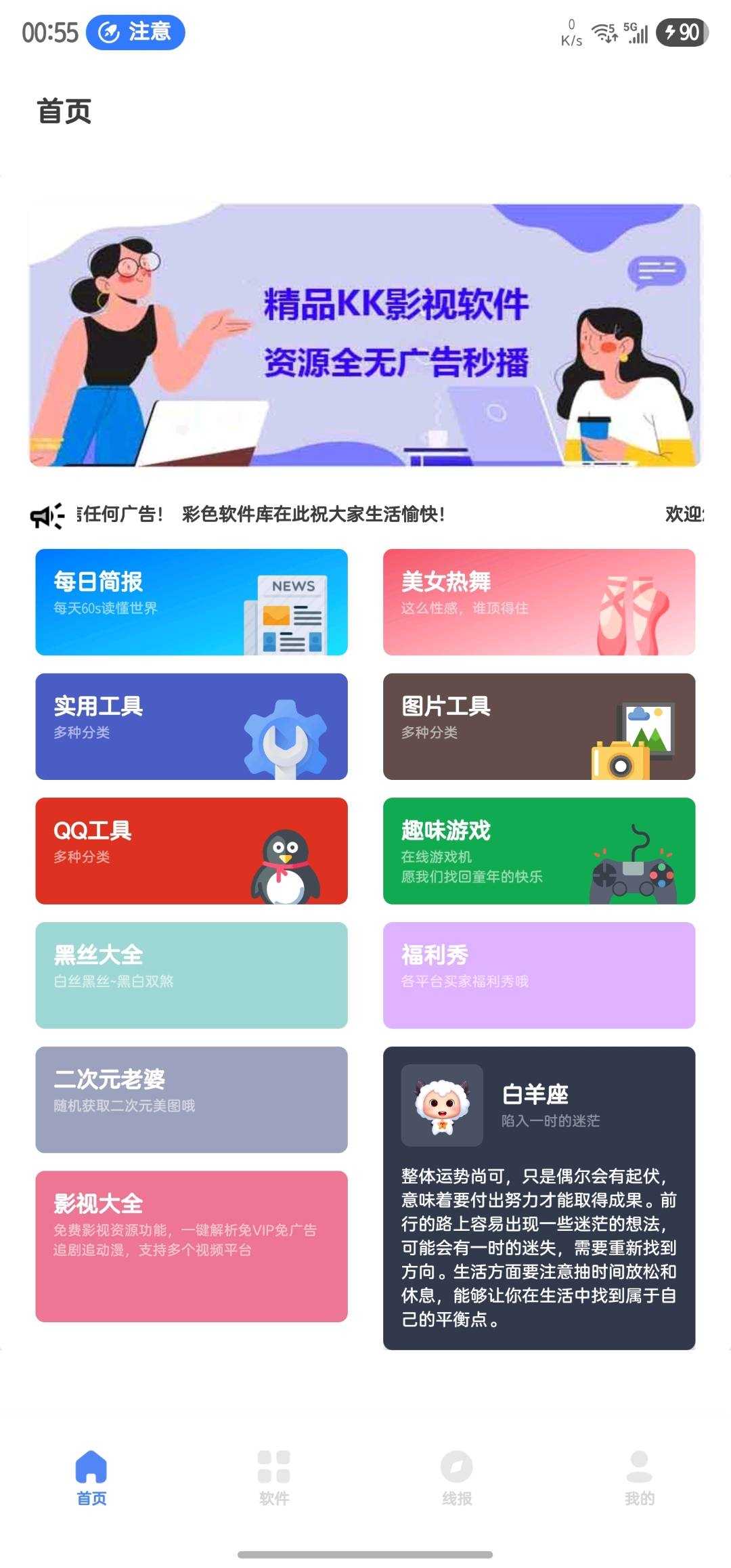Open the 福利秀 card
Viewport: 731px width, 1568px height.
pyautogui.click(x=539, y=975)
